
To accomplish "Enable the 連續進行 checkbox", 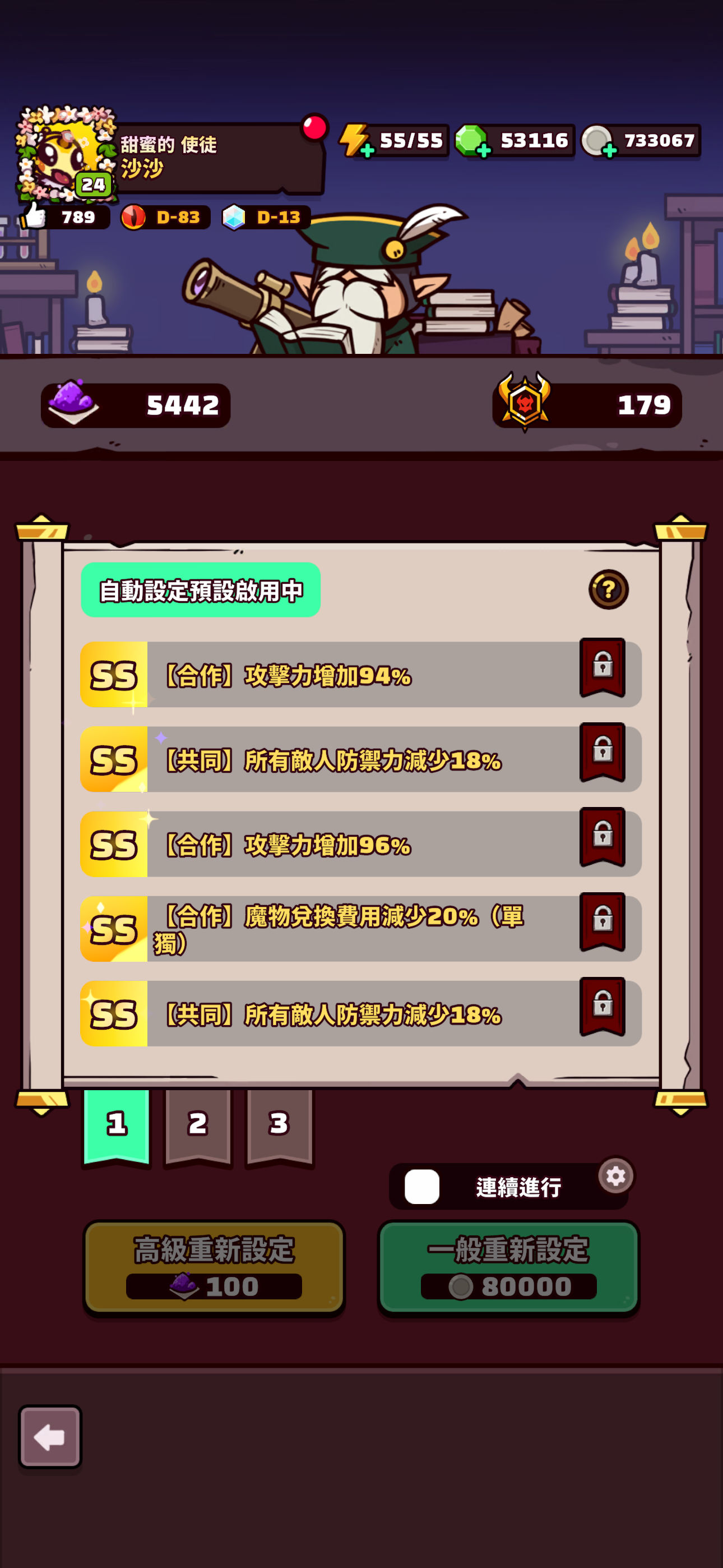I will [x=421, y=1186].
